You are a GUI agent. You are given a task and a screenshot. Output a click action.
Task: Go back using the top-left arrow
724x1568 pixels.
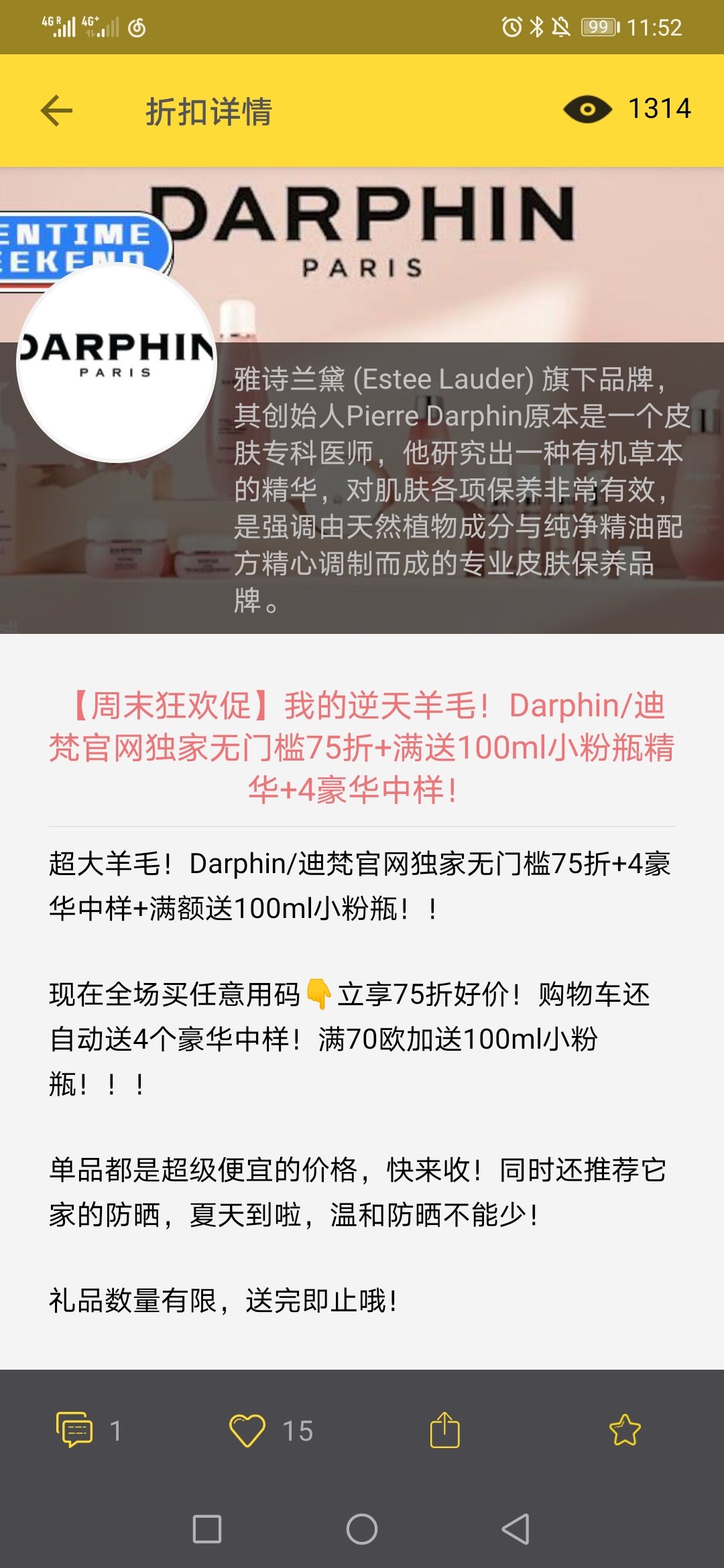pos(56,111)
